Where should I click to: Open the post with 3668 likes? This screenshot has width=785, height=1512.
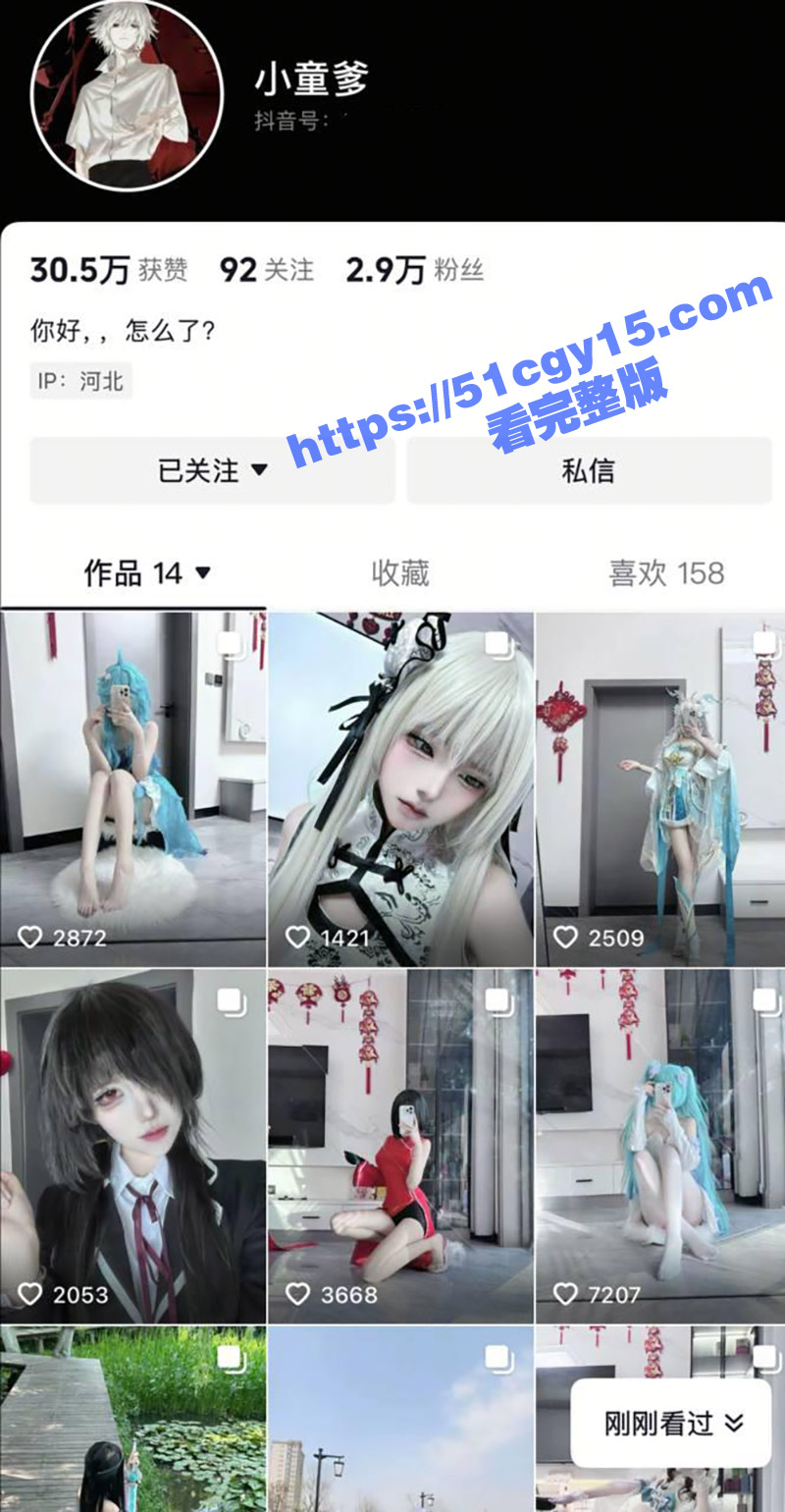tap(400, 1145)
